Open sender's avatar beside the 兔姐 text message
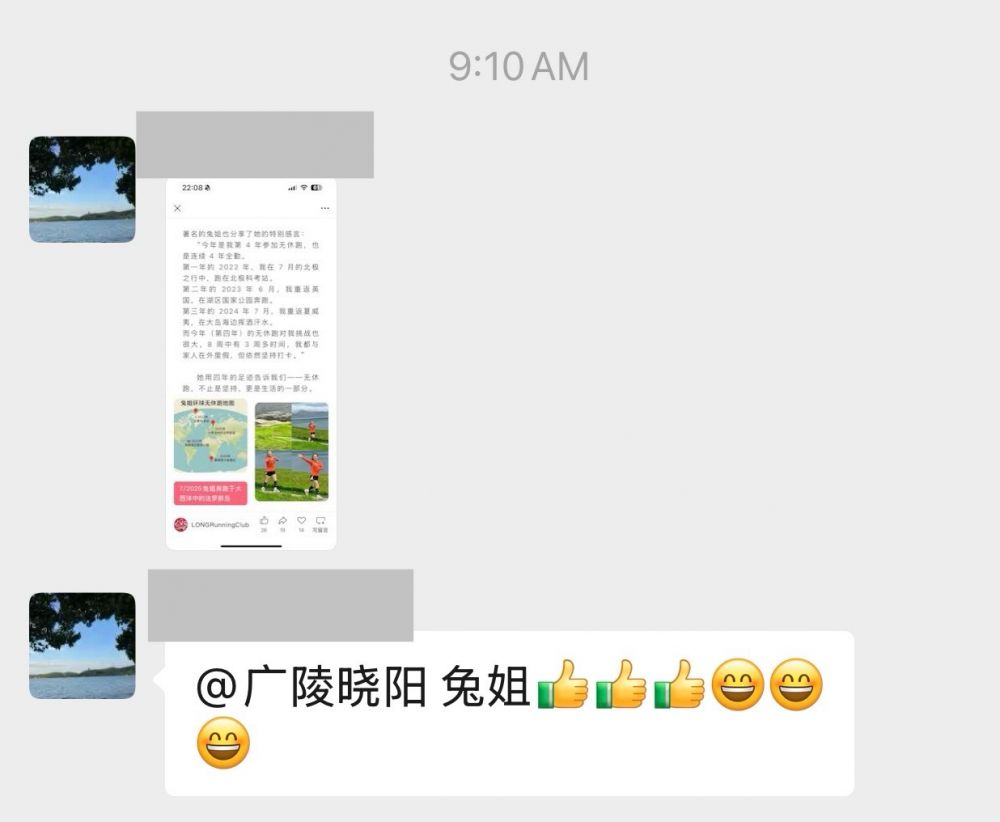The height and width of the screenshot is (822, 1000). pos(82,645)
